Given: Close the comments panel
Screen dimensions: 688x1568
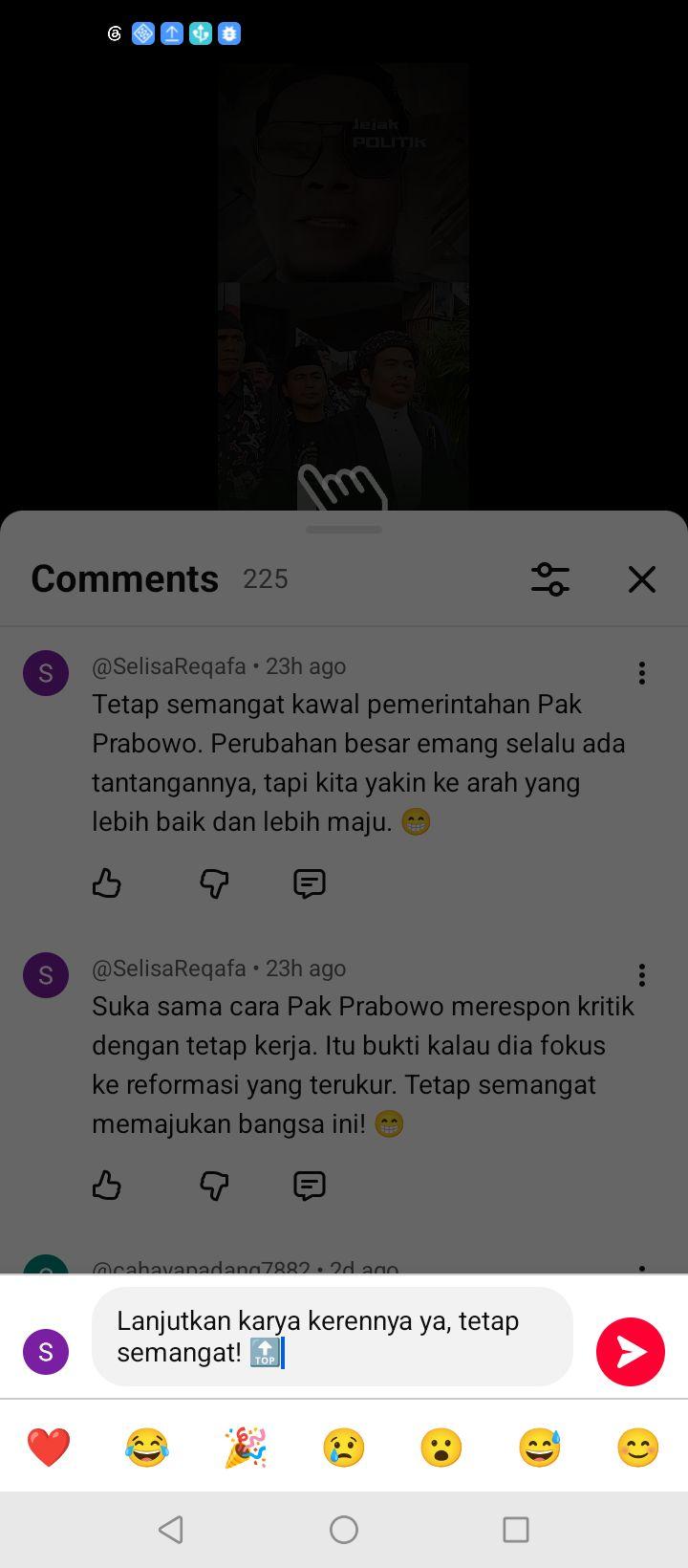Looking at the screenshot, I should coord(642,578).
